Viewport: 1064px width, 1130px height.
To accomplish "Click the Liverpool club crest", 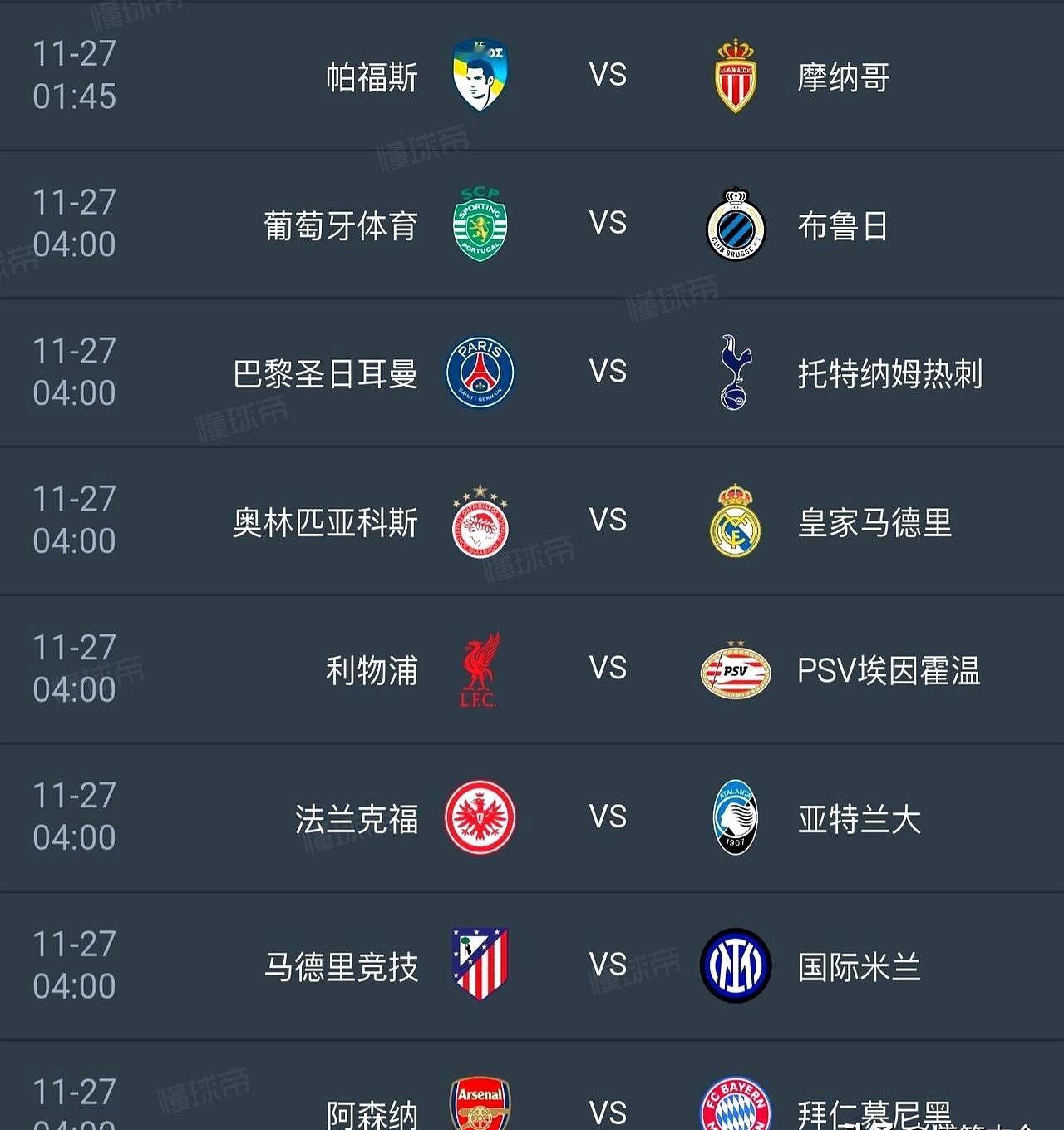I will (x=480, y=669).
